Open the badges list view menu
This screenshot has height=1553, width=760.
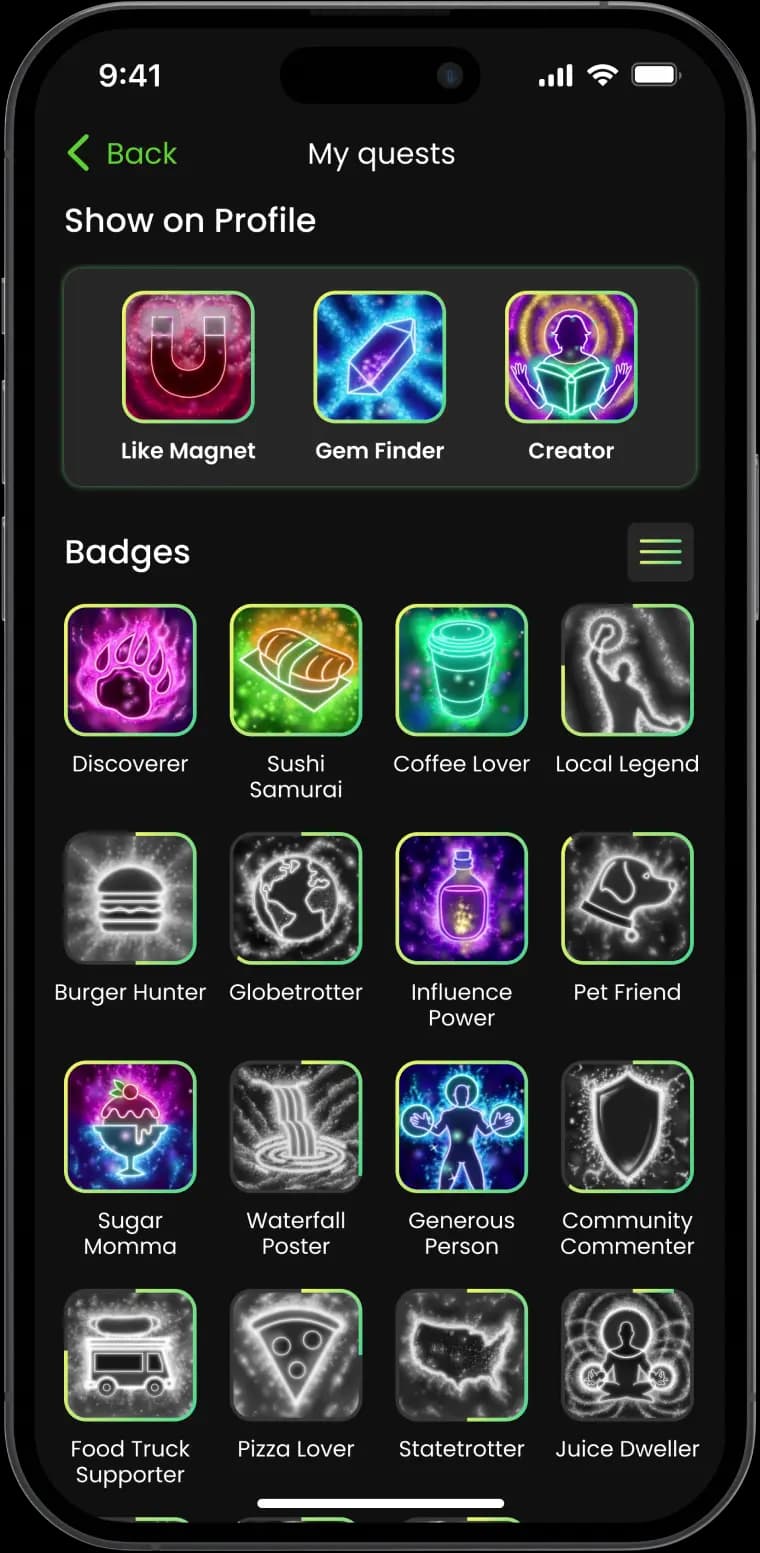660,552
